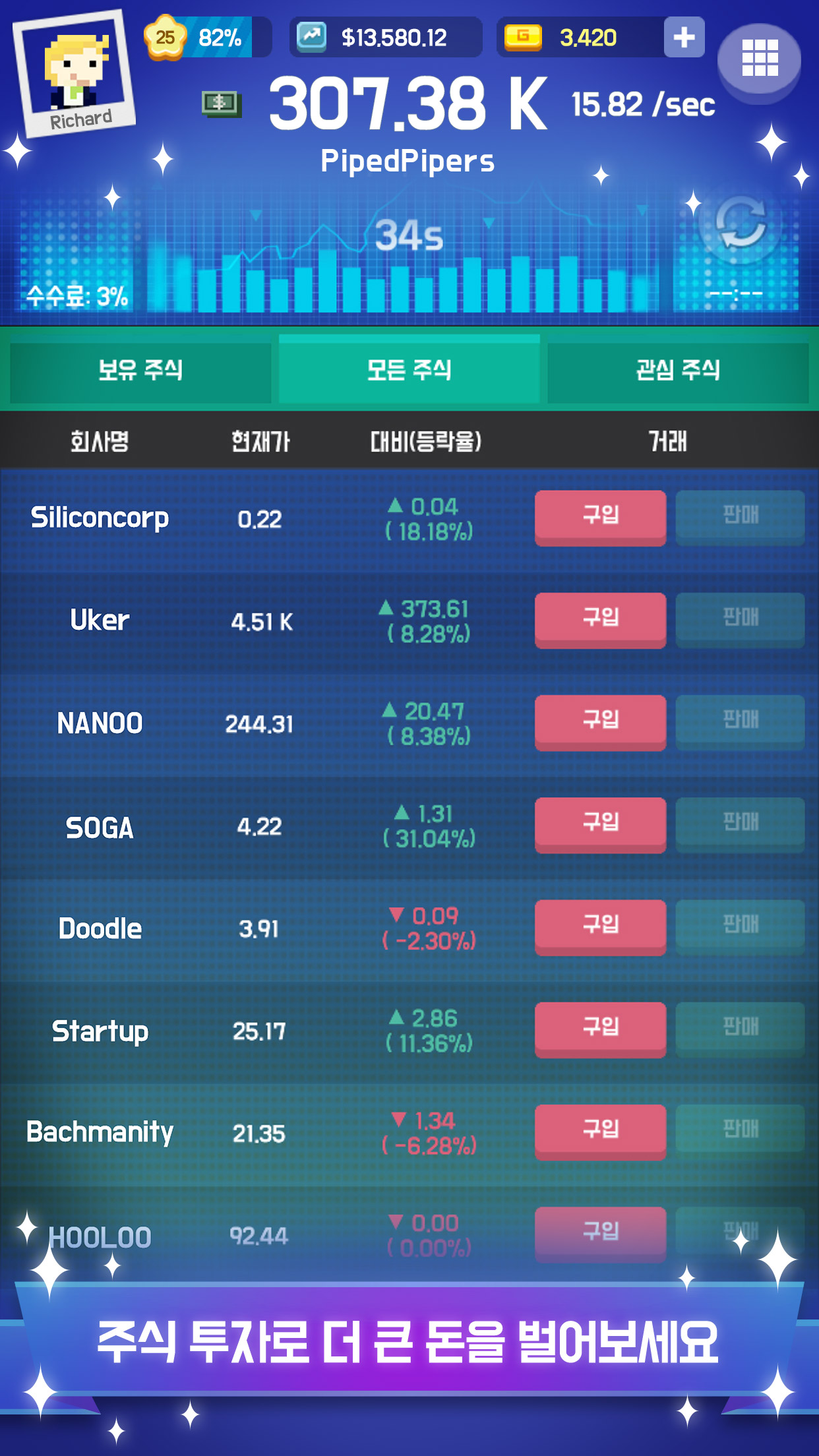Tap 구입 for Uker

[600, 620]
